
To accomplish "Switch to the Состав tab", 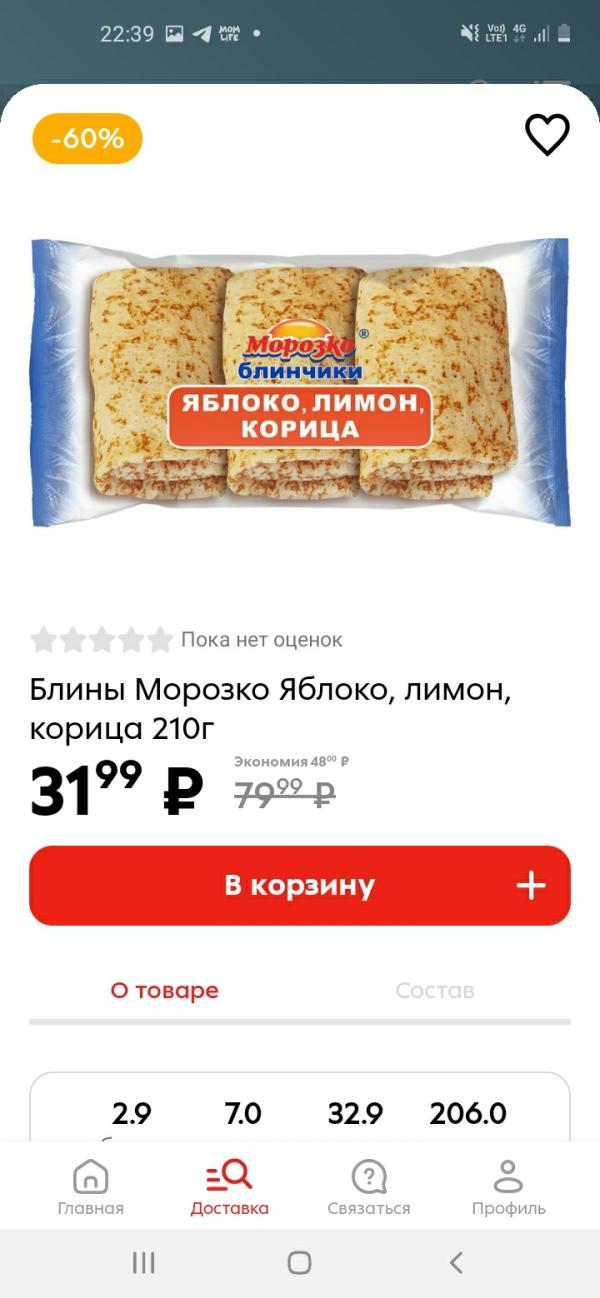I will [x=434, y=991].
